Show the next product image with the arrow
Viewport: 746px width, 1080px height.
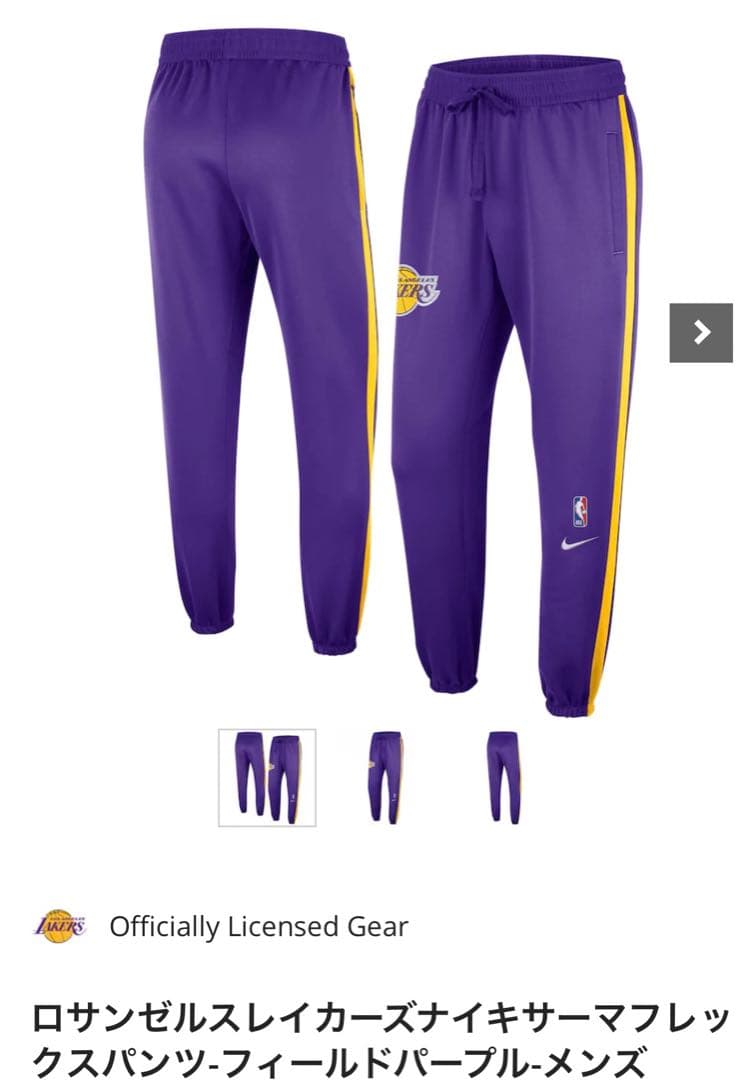point(701,332)
